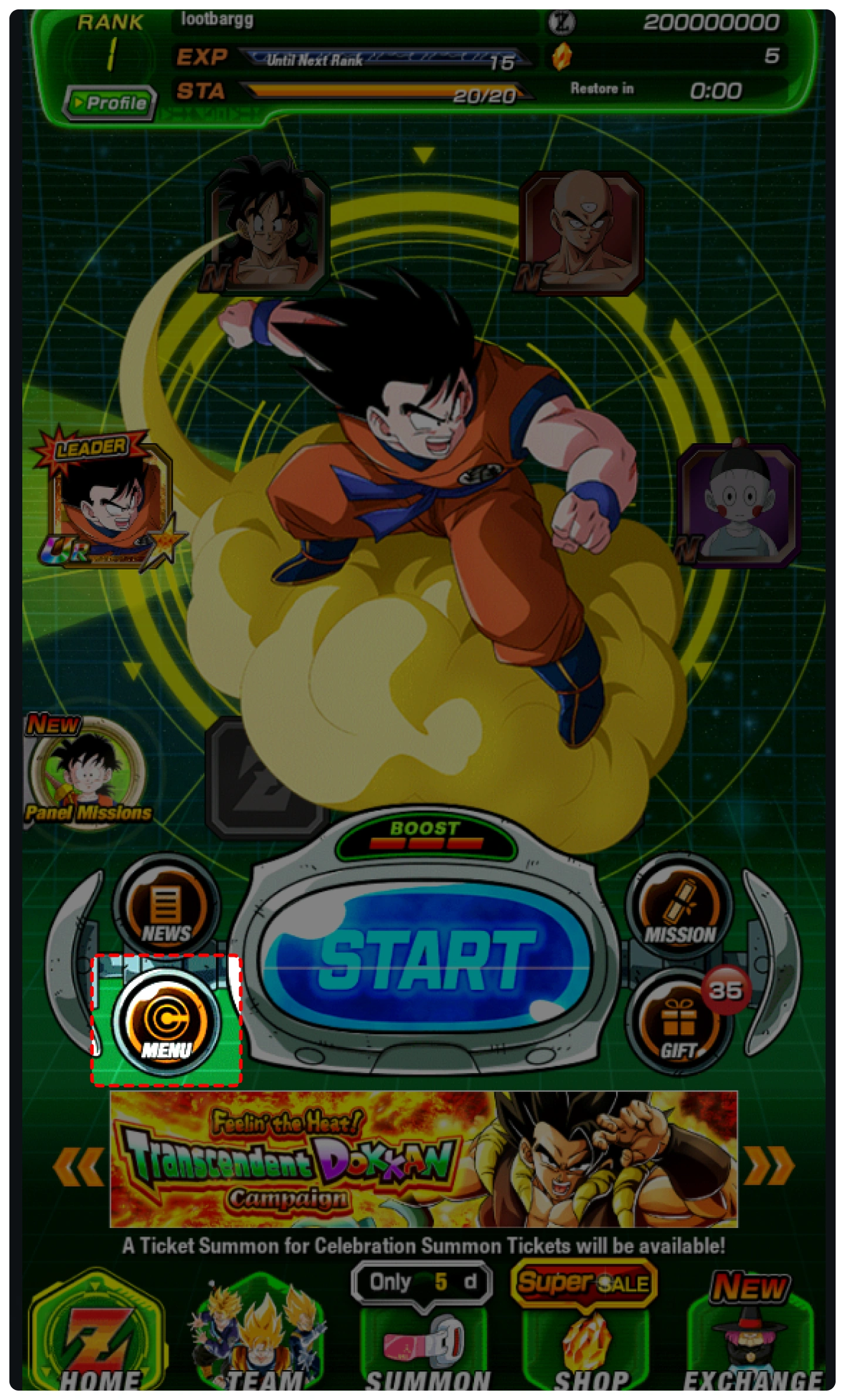Show the previous banner with left arrows

(x=78, y=1166)
